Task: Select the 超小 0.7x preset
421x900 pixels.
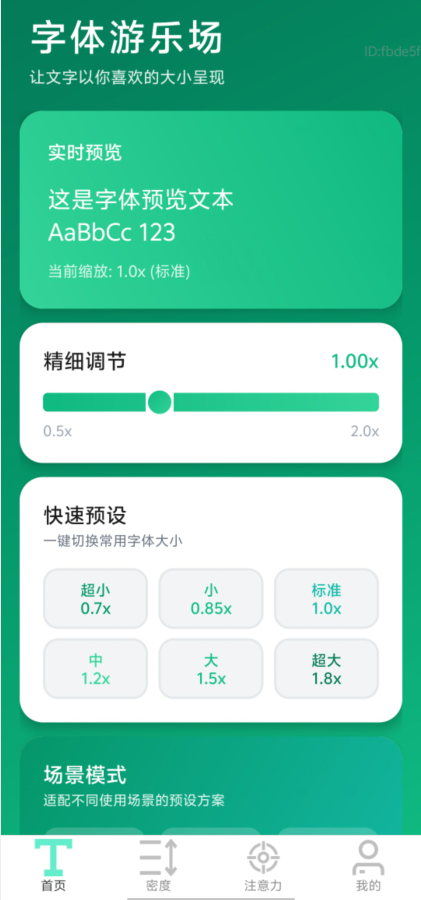Action: 95,599
